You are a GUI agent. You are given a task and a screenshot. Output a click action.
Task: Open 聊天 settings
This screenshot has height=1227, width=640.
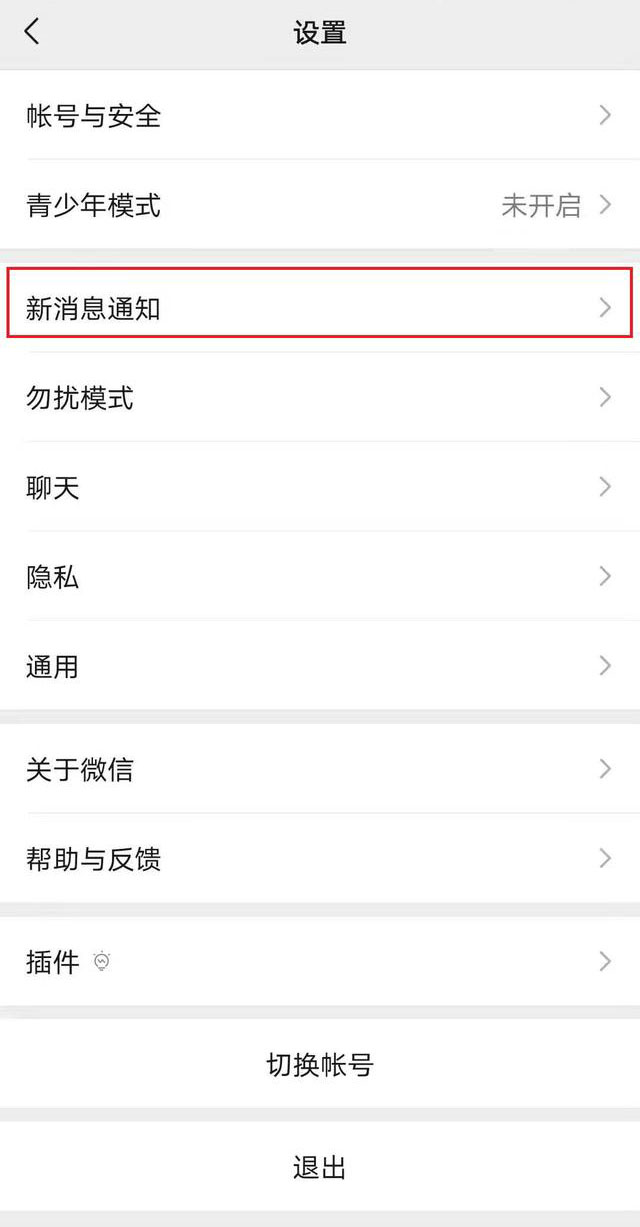coord(320,487)
